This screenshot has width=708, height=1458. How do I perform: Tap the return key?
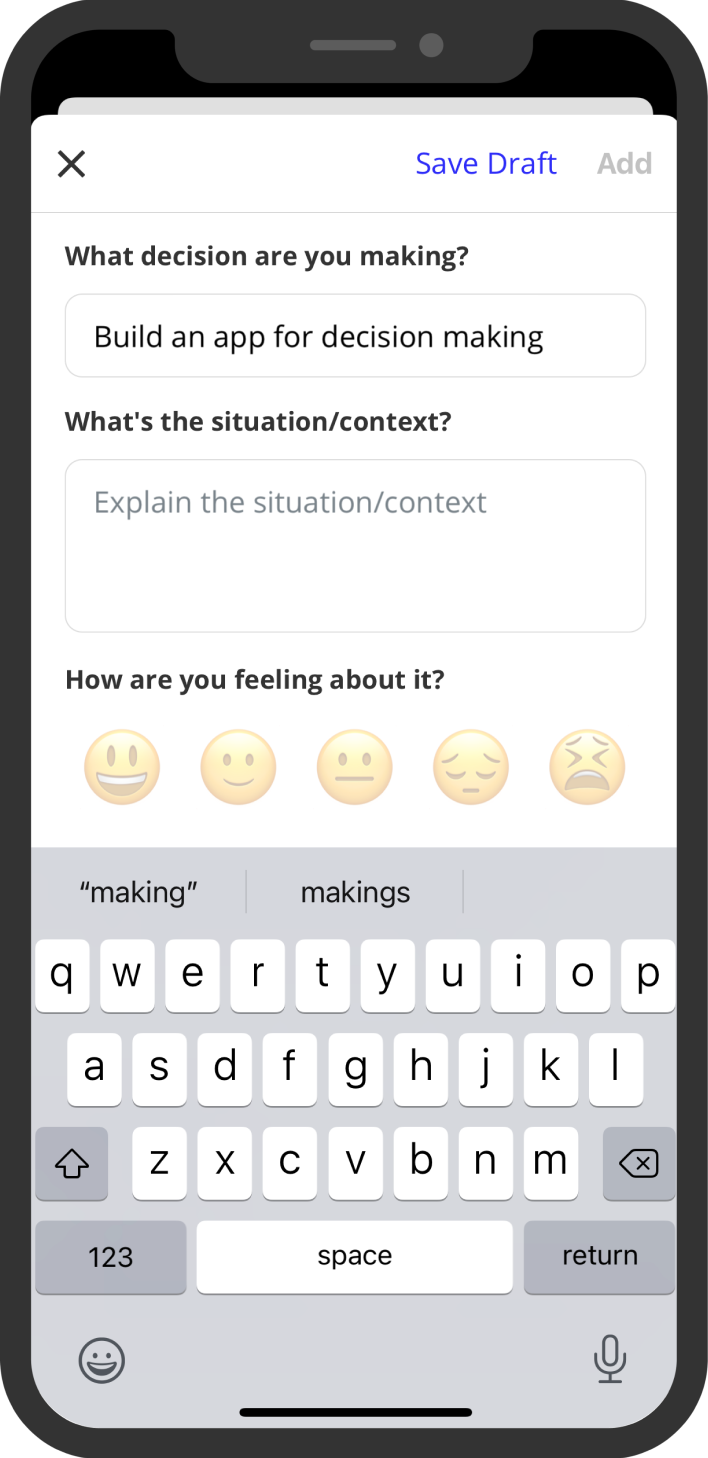(600, 1256)
